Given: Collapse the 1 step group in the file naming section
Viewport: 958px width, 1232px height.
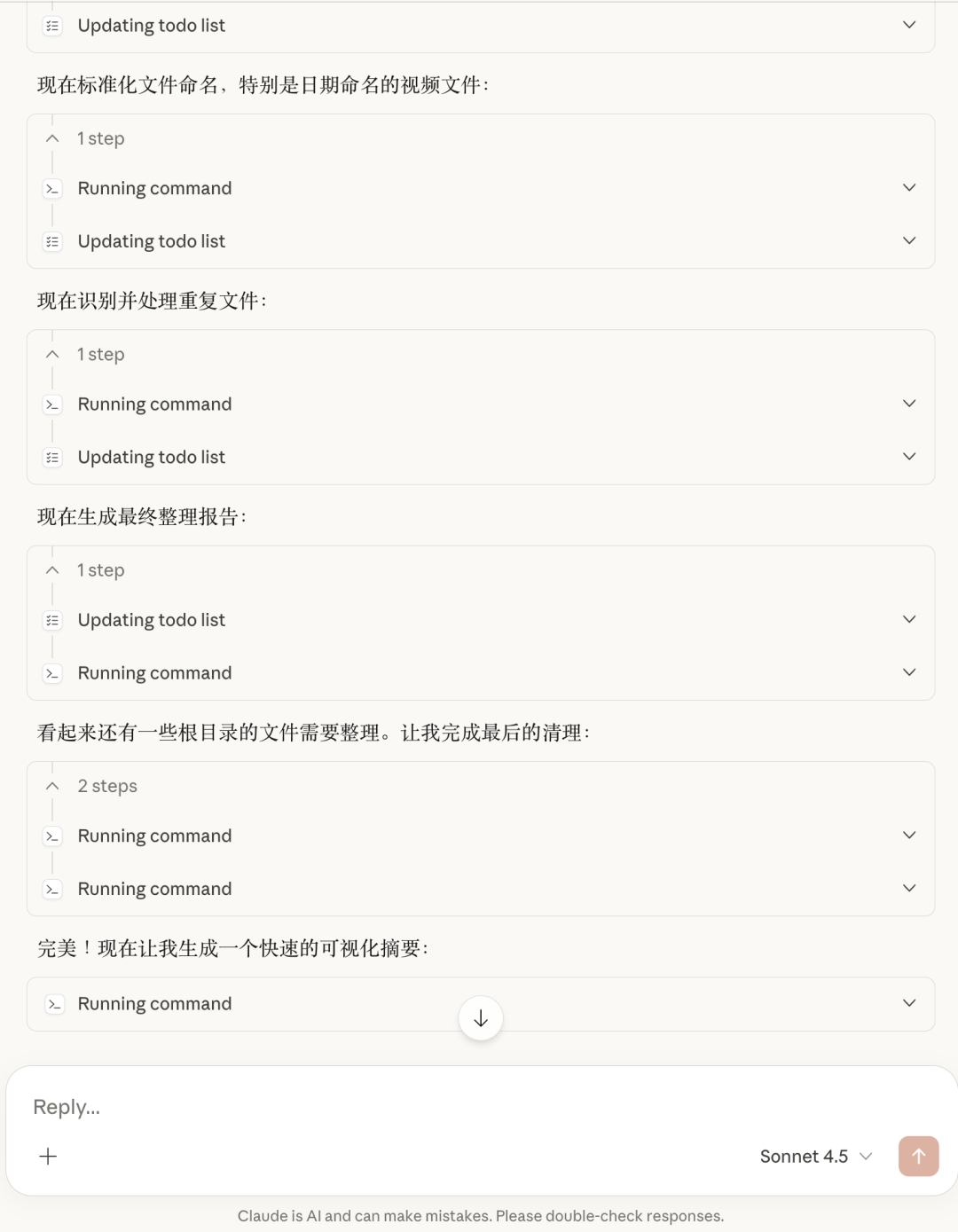Looking at the screenshot, I should tap(51, 138).
